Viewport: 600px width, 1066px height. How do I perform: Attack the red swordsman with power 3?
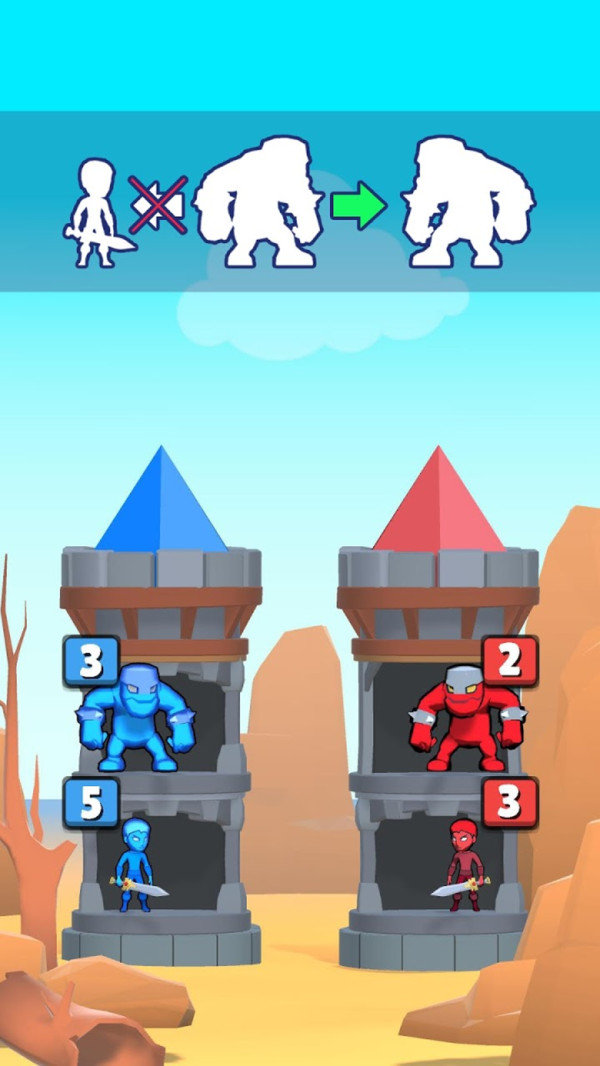tap(462, 865)
